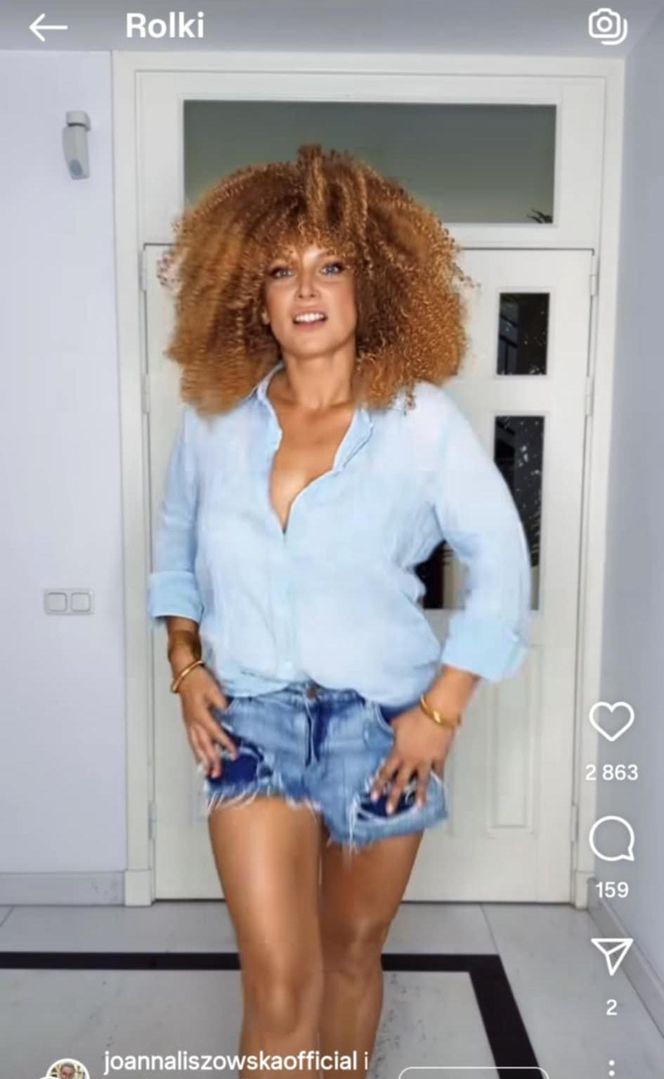This screenshot has width=664, height=1079.
Task: Like this reel with the heart
Action: [x=611, y=721]
